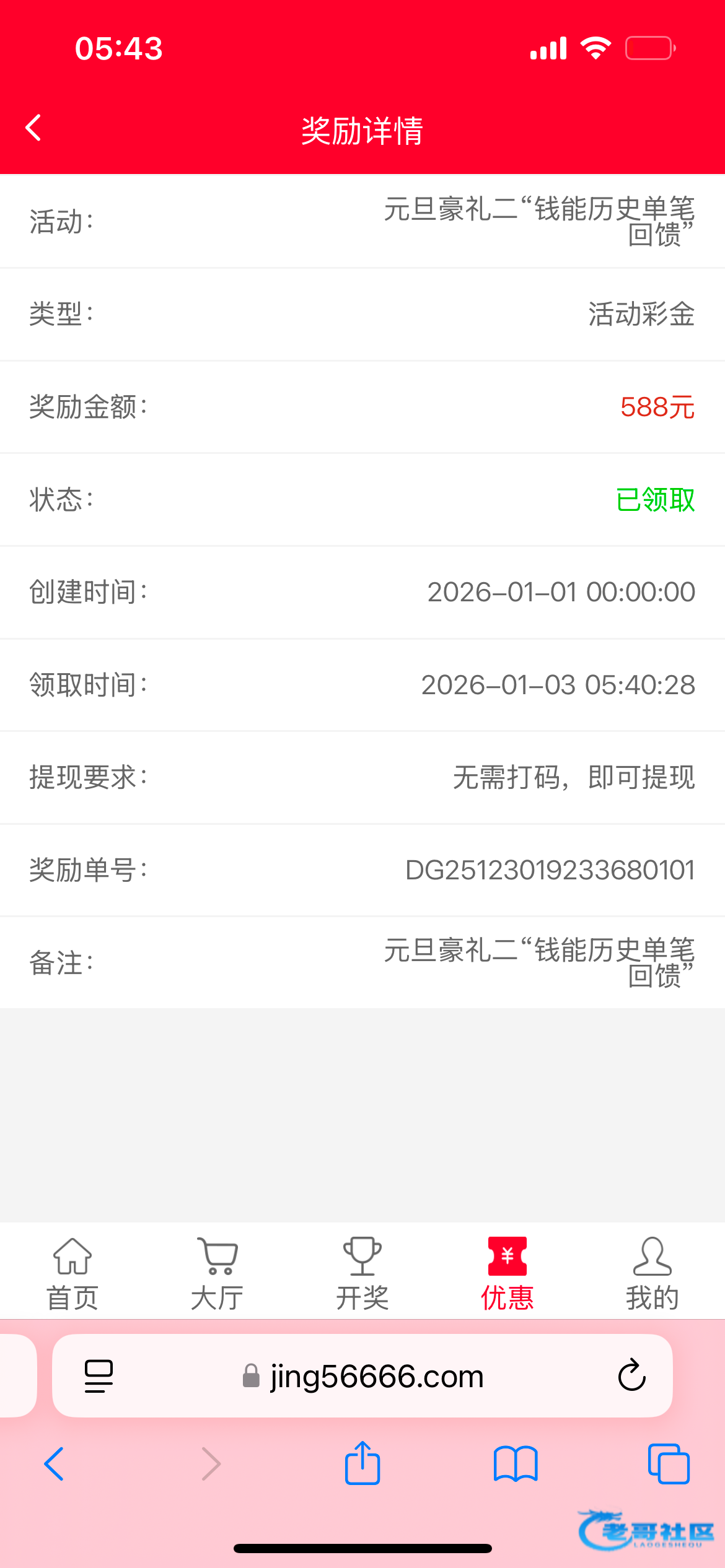Switch to the 首页 tab
The height and width of the screenshot is (1568, 725).
[72, 1273]
